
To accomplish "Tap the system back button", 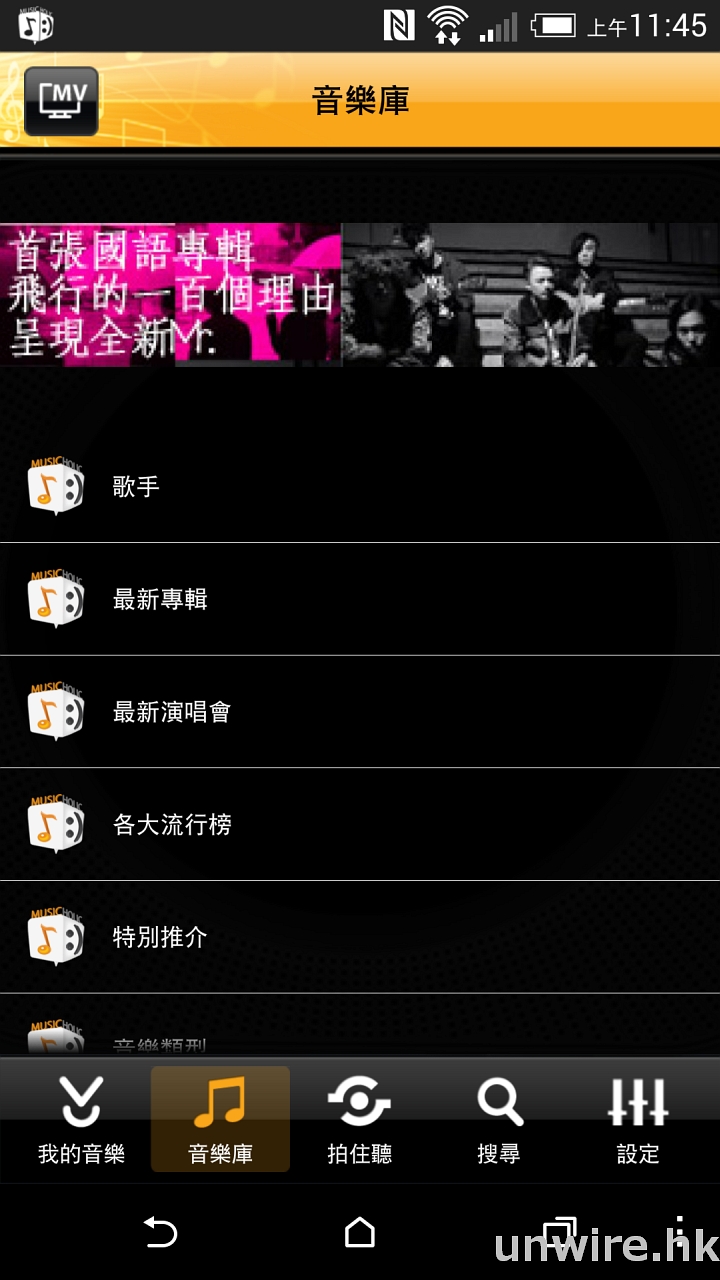I will point(160,1233).
